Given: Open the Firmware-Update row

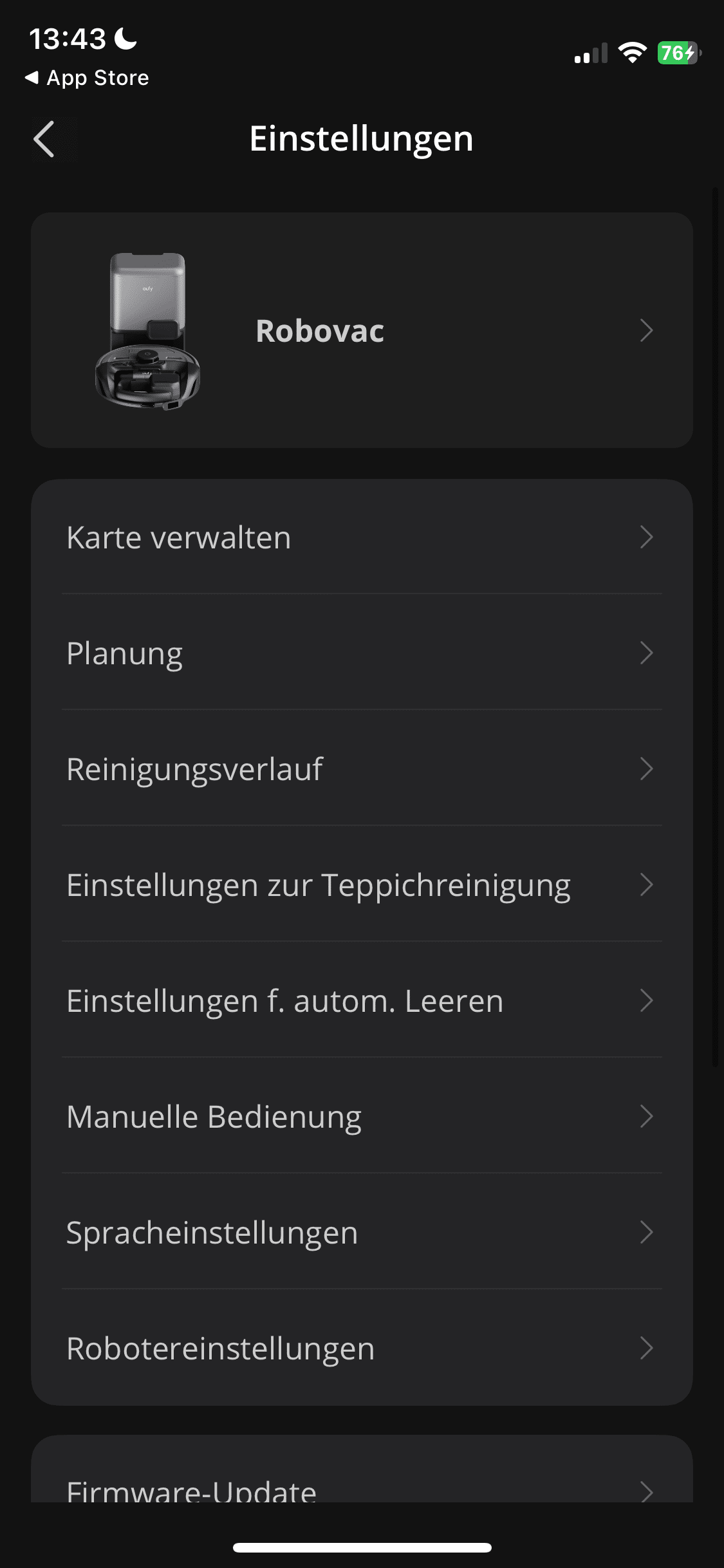Looking at the screenshot, I should (362, 1488).
